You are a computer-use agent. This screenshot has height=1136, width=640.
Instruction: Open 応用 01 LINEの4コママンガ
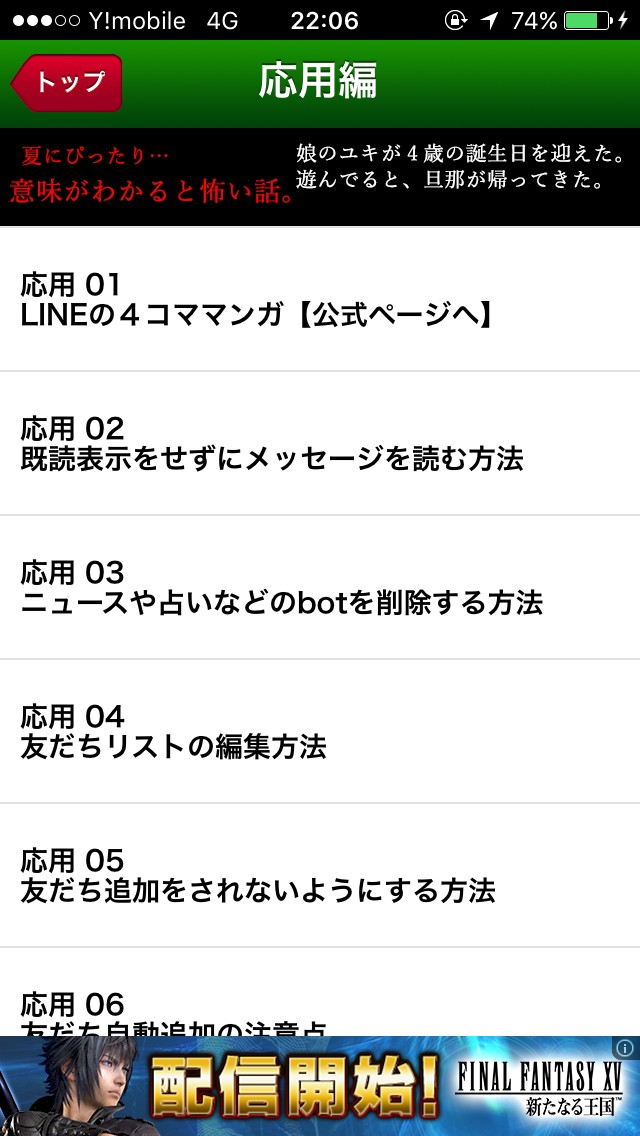[320, 299]
